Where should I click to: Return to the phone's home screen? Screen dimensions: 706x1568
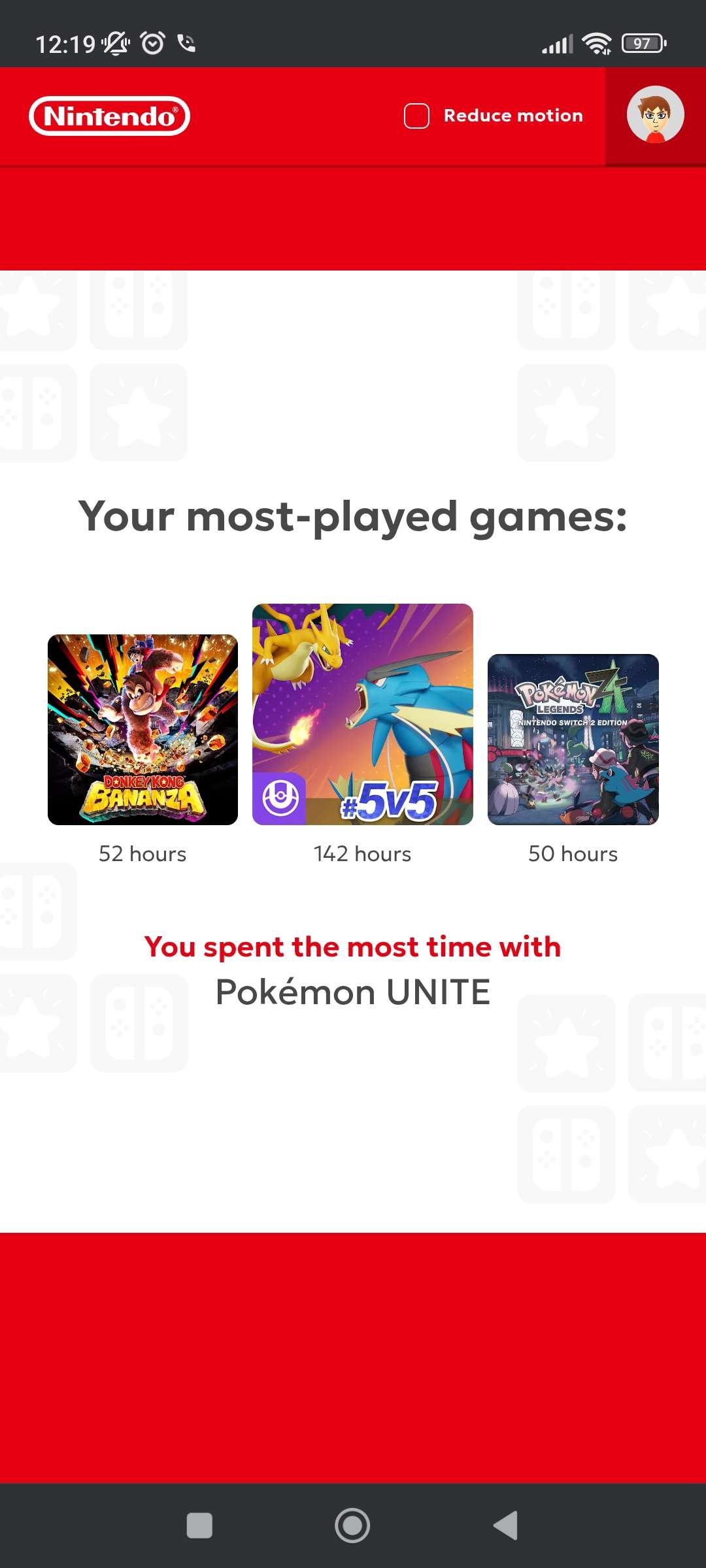352,1526
